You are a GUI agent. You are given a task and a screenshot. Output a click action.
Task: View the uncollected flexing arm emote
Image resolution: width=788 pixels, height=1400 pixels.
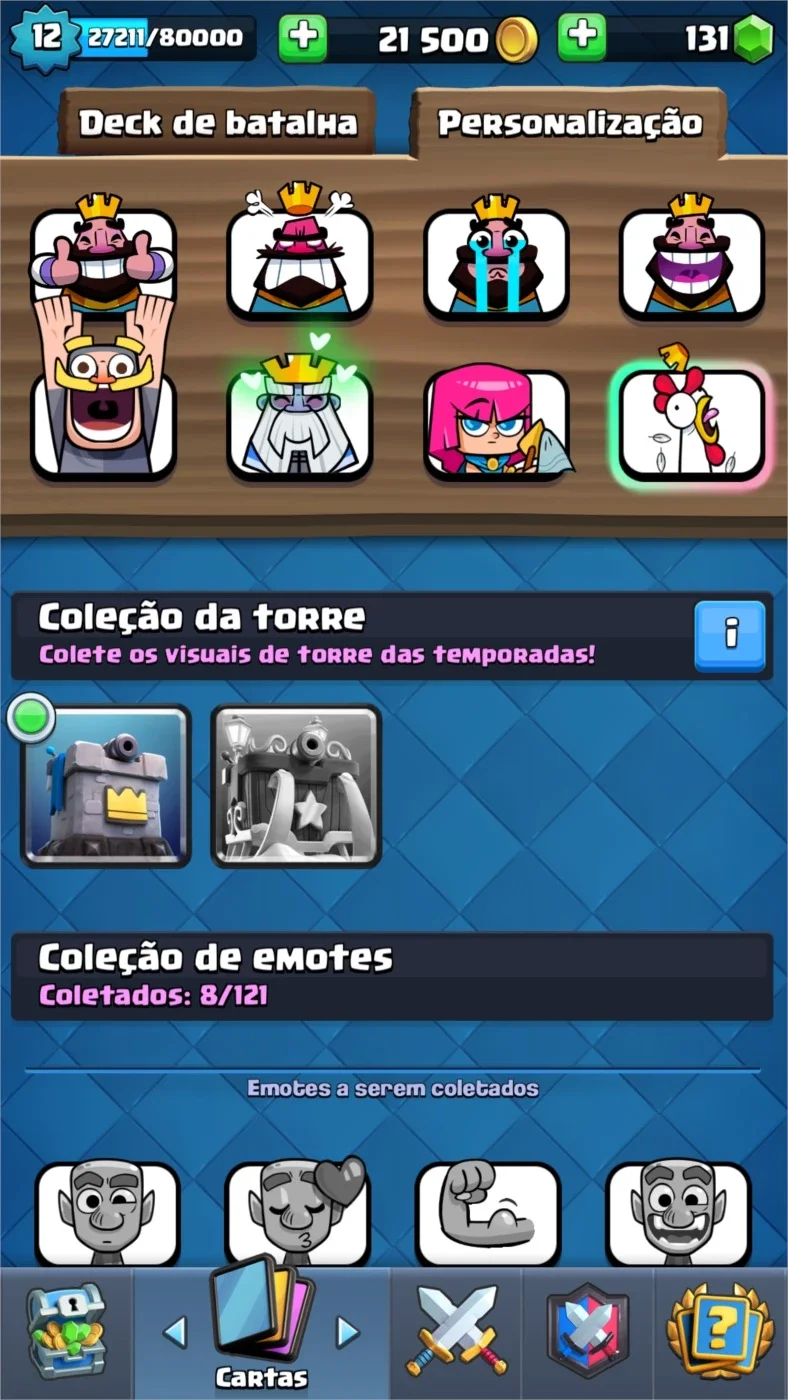[488, 1213]
